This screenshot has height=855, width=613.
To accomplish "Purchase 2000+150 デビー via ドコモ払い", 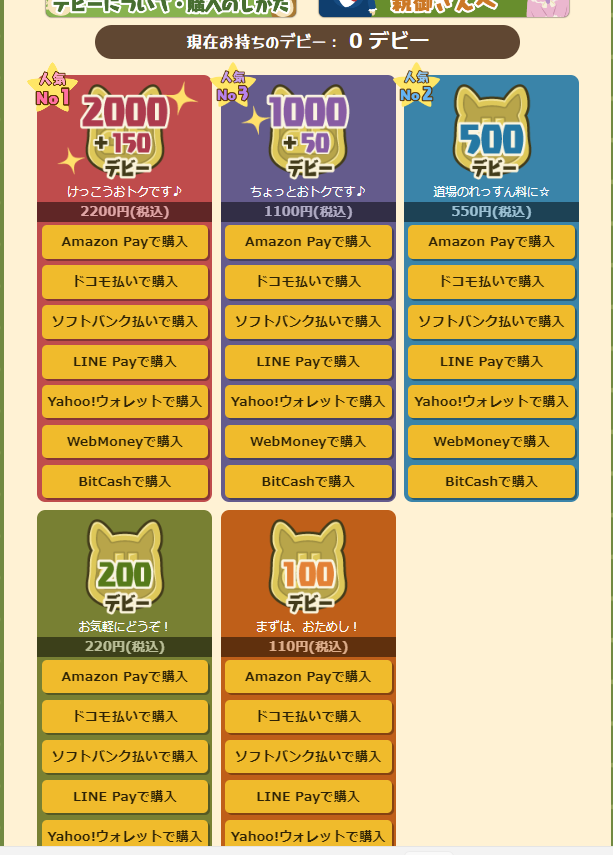I will coord(125,282).
